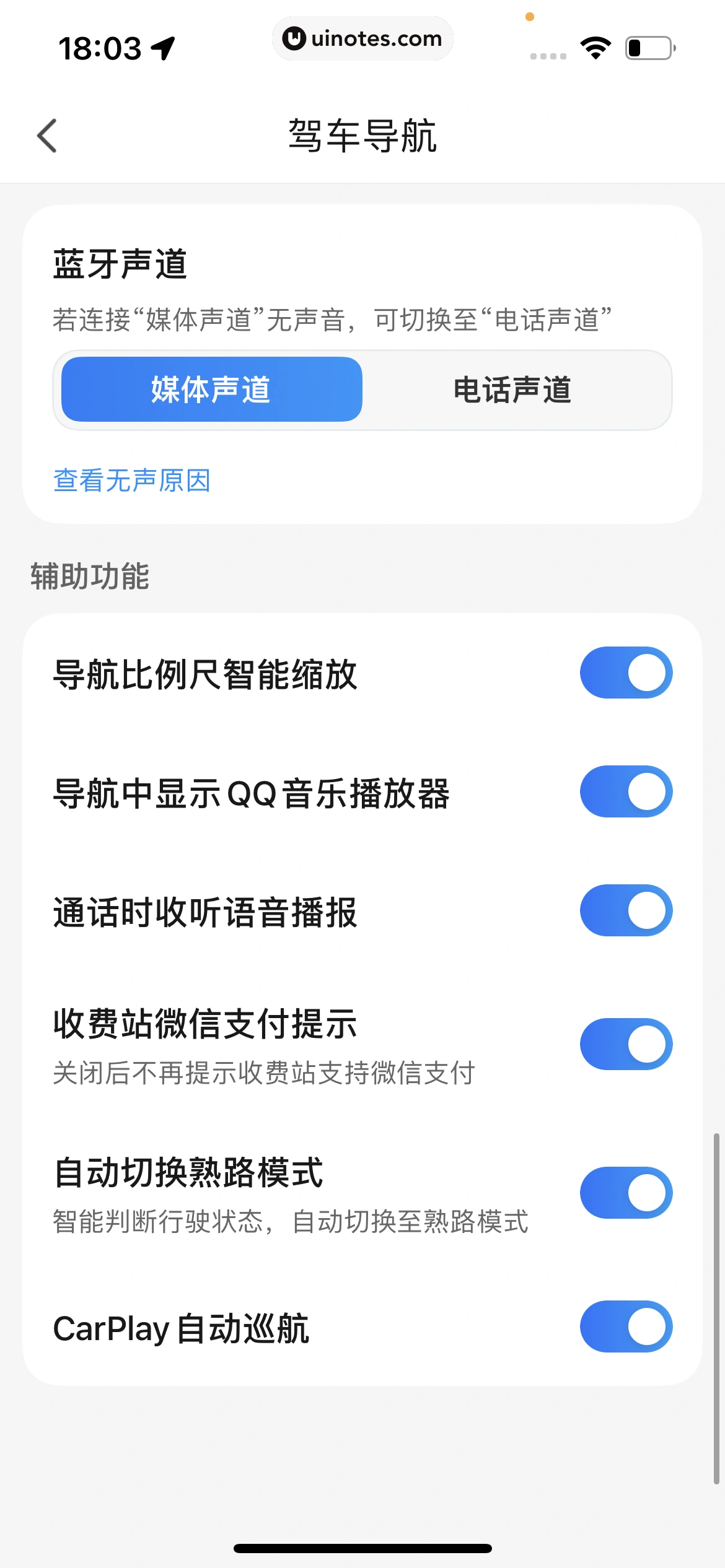
Task: Open the 查看无声原因 link
Action: tap(132, 481)
